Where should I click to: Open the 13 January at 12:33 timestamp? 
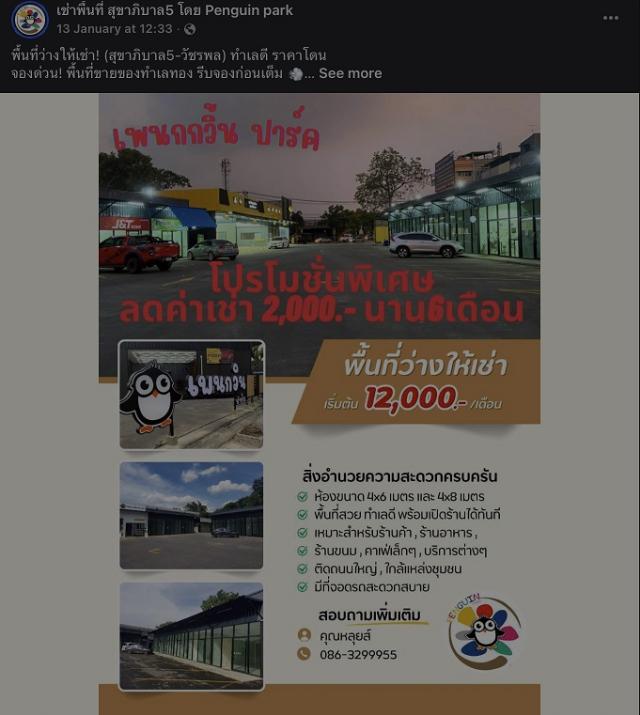point(115,29)
